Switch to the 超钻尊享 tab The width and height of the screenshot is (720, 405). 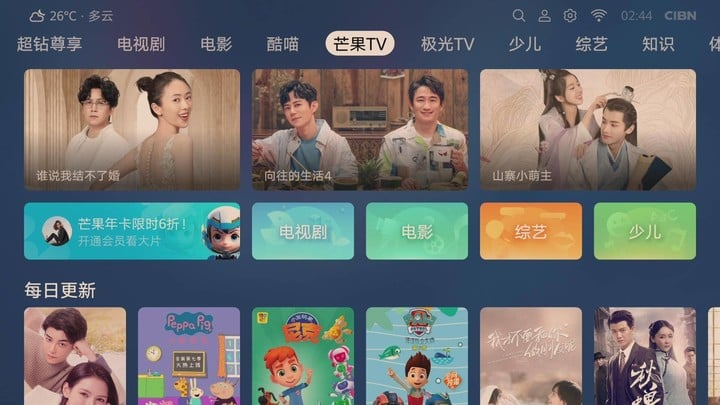(x=50, y=44)
